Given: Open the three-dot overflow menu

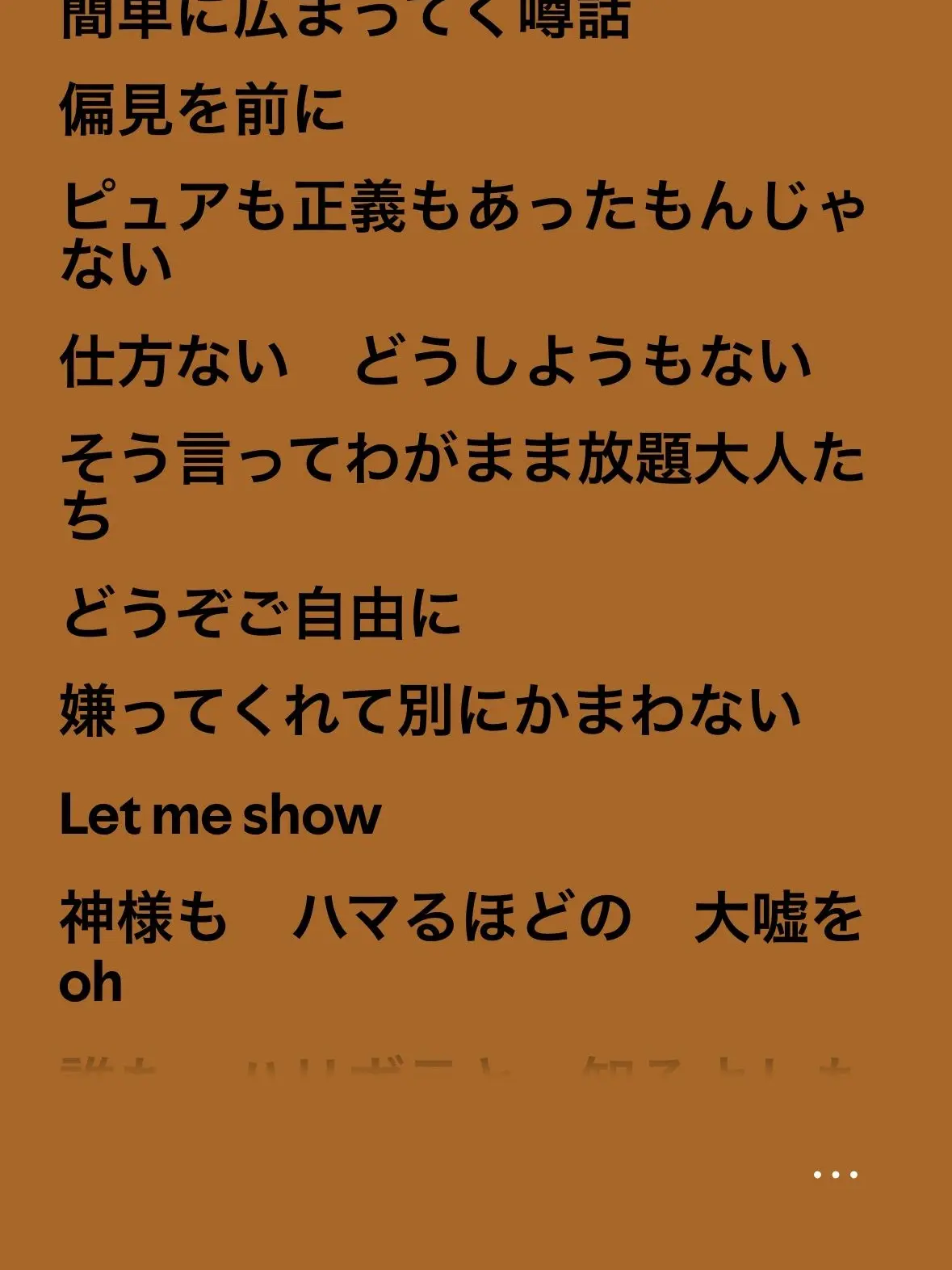Looking at the screenshot, I should point(835,1174).
